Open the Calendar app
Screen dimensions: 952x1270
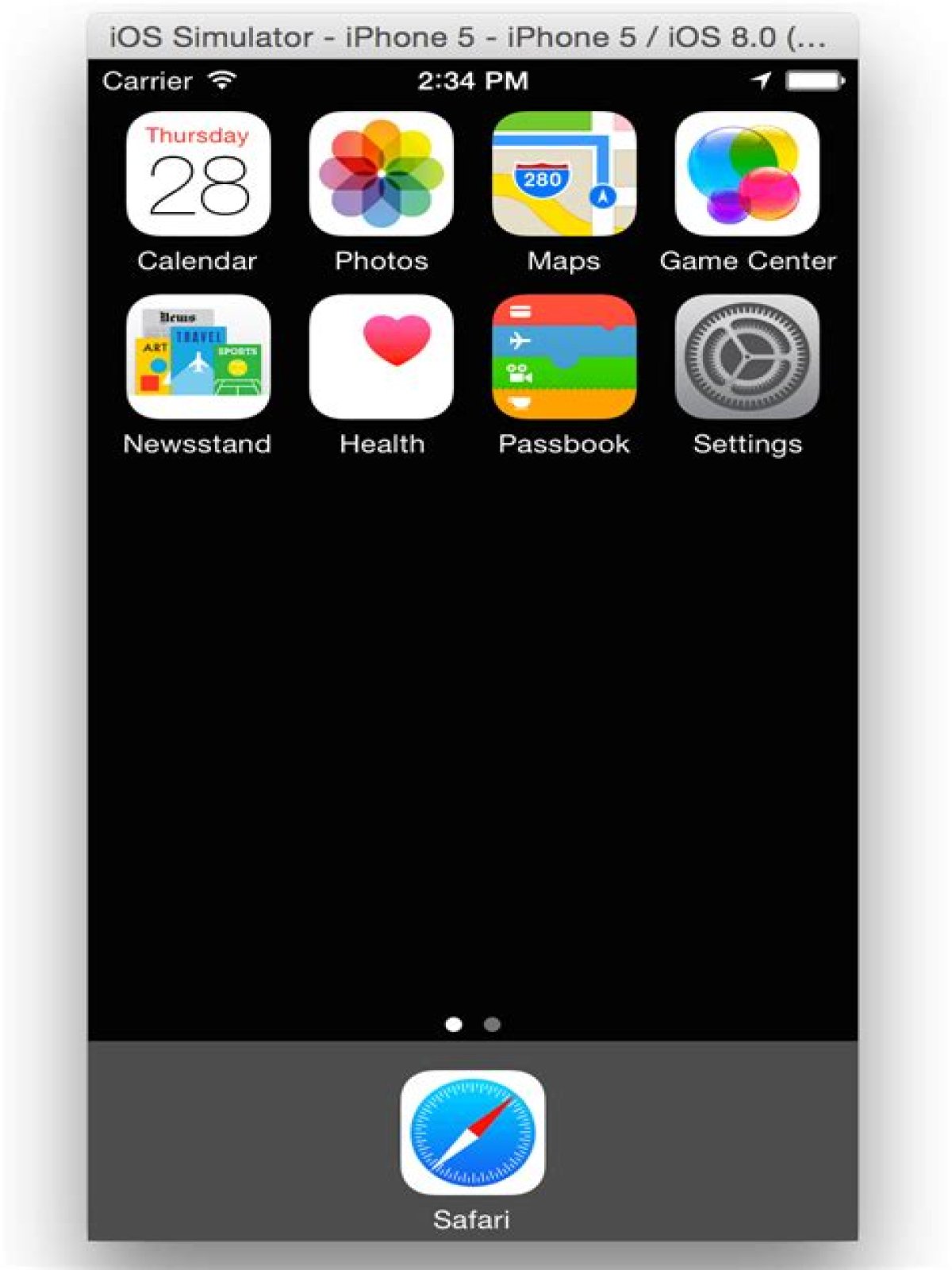(198, 174)
